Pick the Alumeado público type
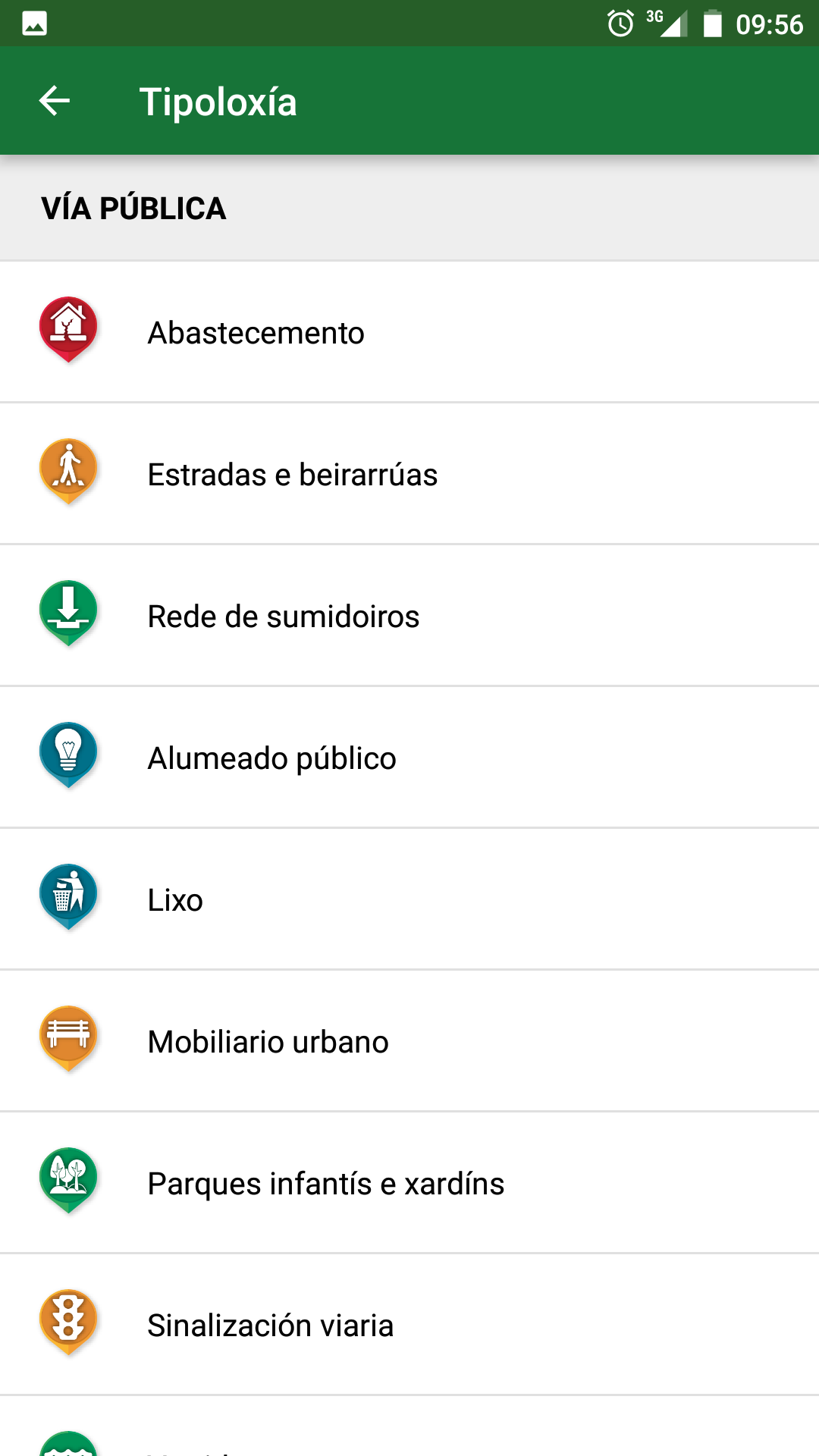The image size is (819, 1456). [x=271, y=758]
